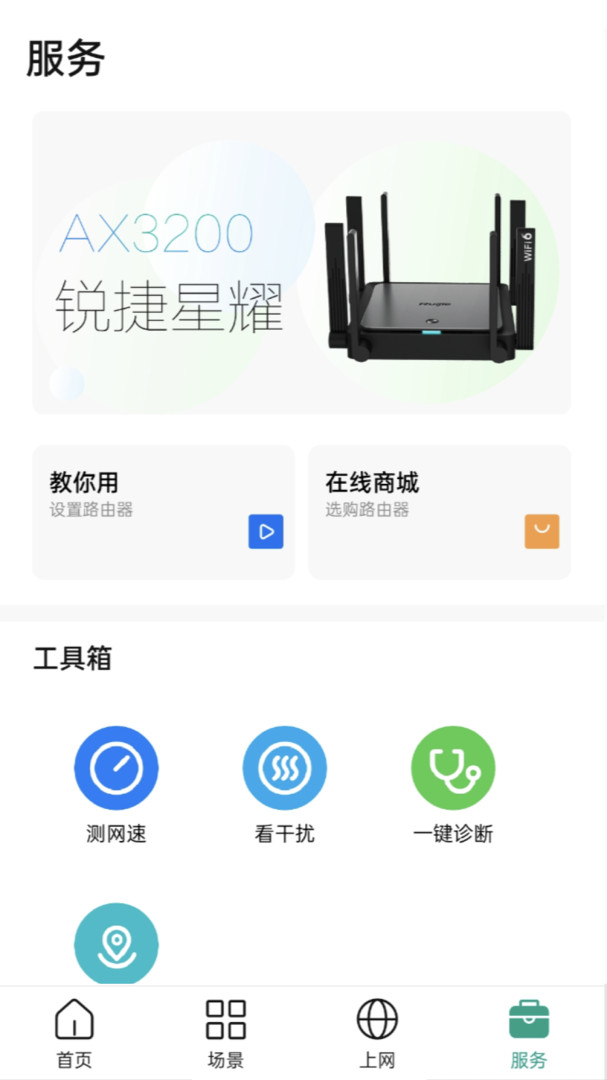Open the 看干扰 interference checker
The height and width of the screenshot is (1080, 607).
[285, 768]
